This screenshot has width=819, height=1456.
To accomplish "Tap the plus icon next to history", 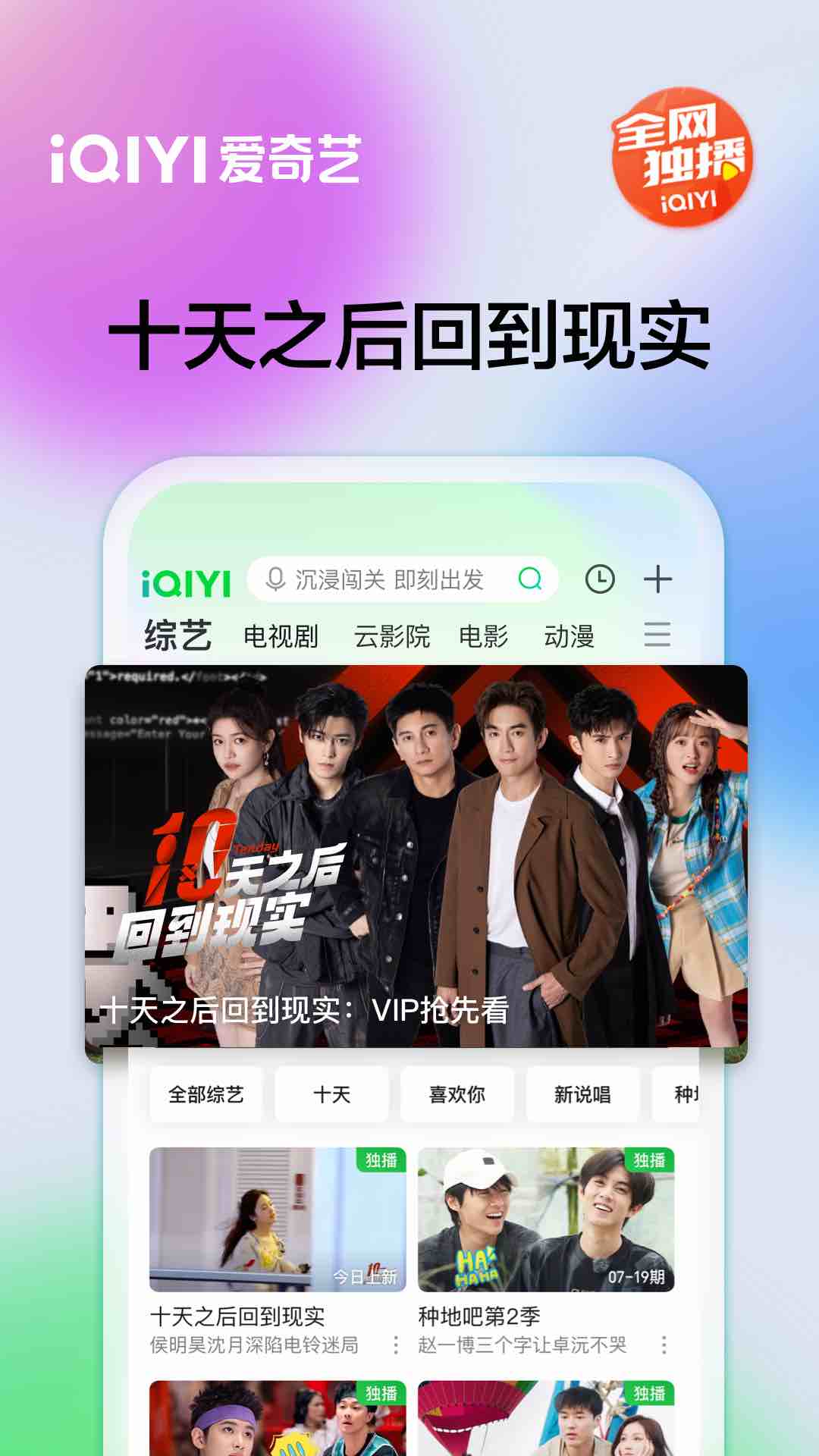I will click(659, 577).
